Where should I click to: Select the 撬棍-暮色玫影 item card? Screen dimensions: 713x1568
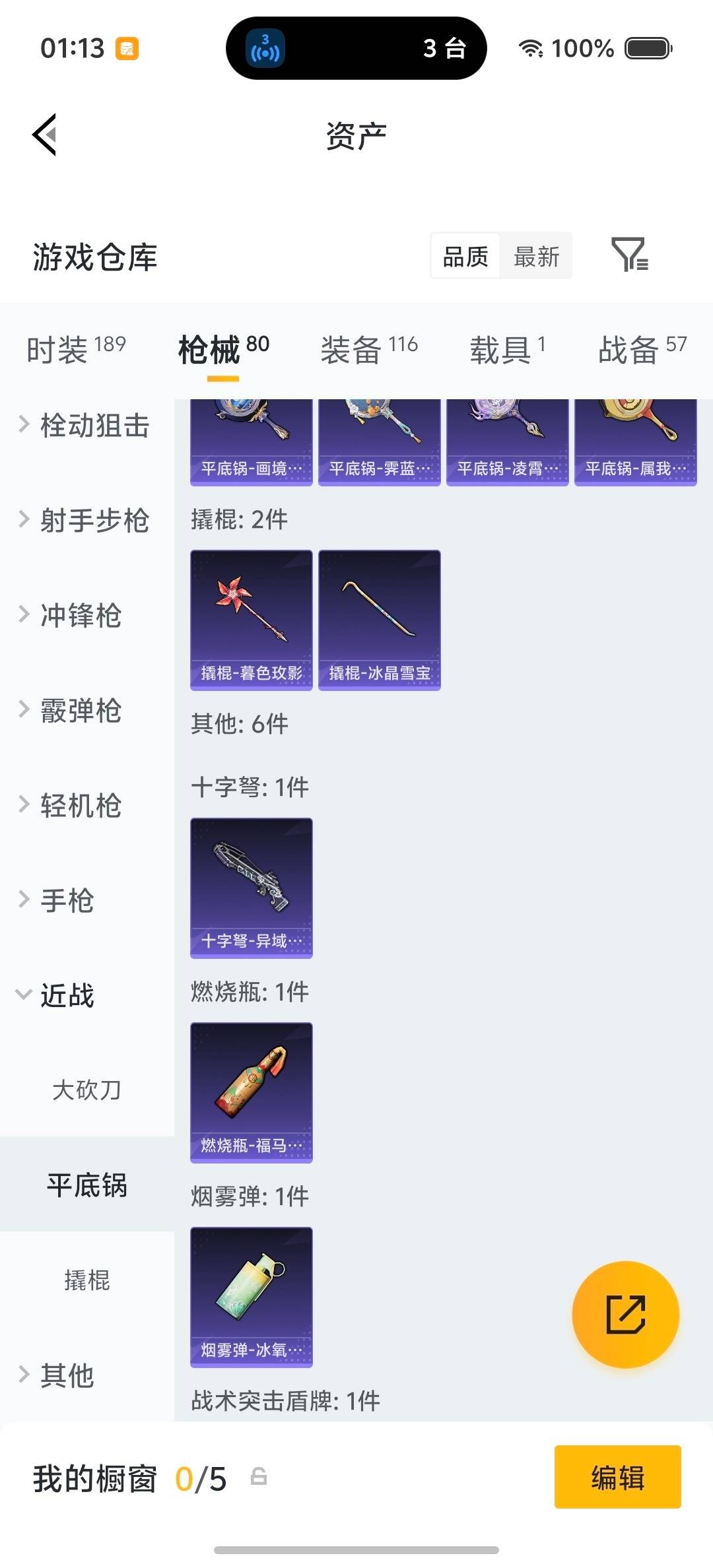pyautogui.click(x=252, y=619)
